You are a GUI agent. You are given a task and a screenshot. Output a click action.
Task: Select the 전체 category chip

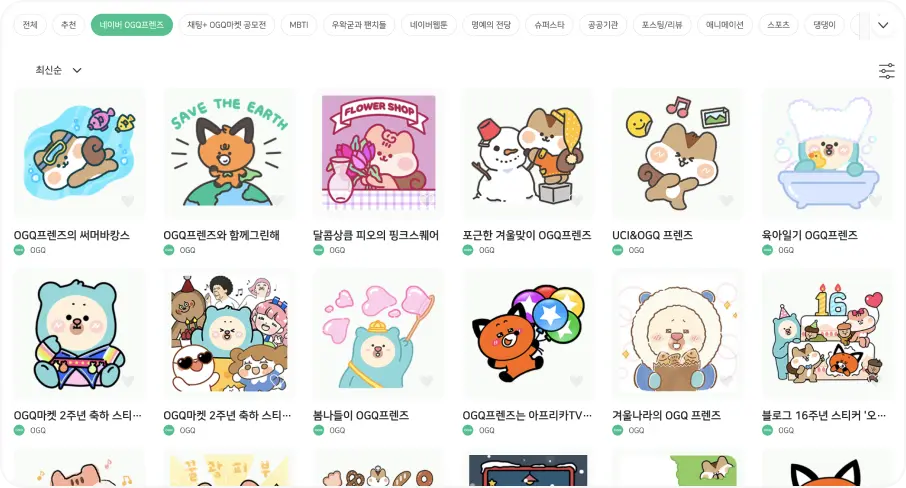click(30, 25)
